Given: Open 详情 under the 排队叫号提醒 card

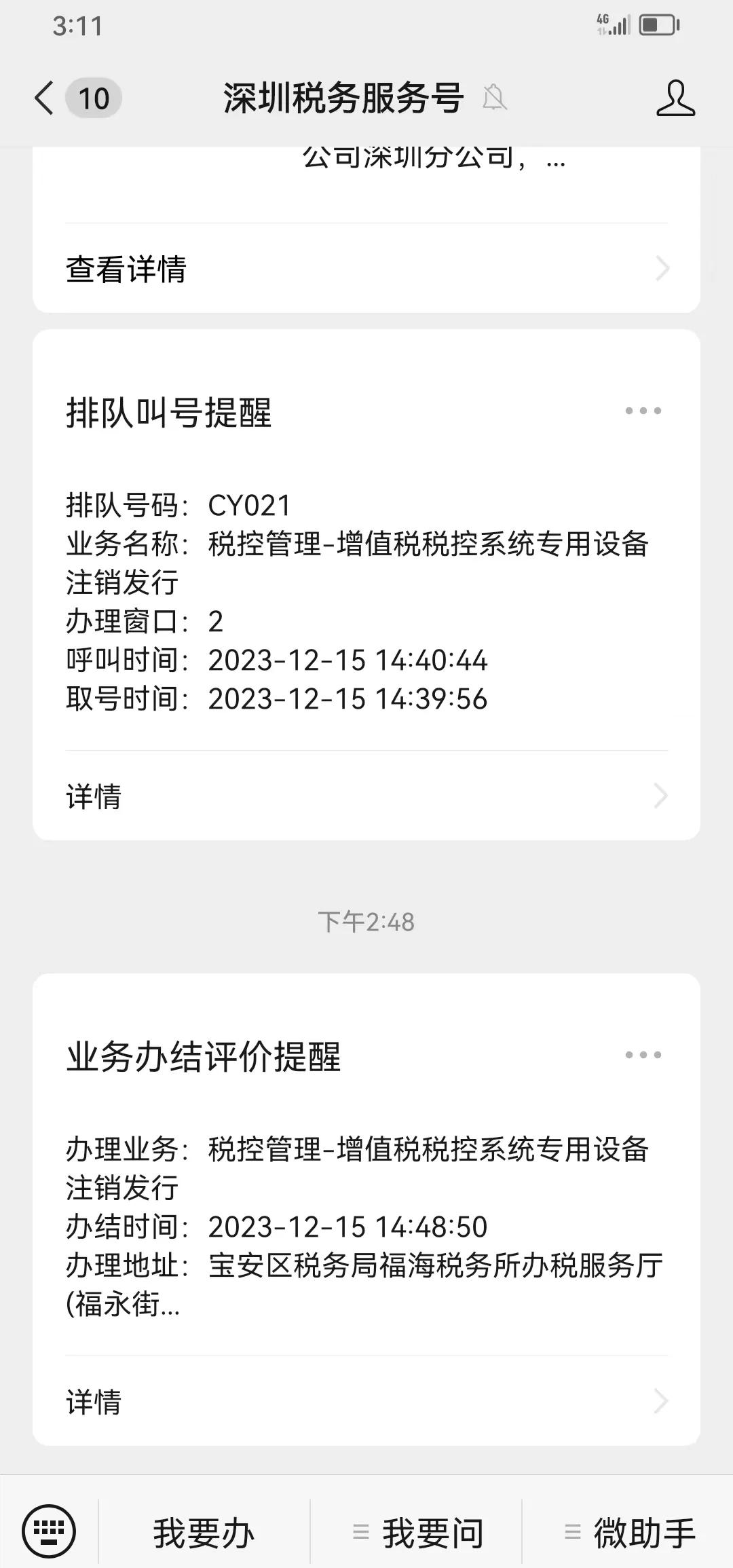Looking at the screenshot, I should (366, 796).
